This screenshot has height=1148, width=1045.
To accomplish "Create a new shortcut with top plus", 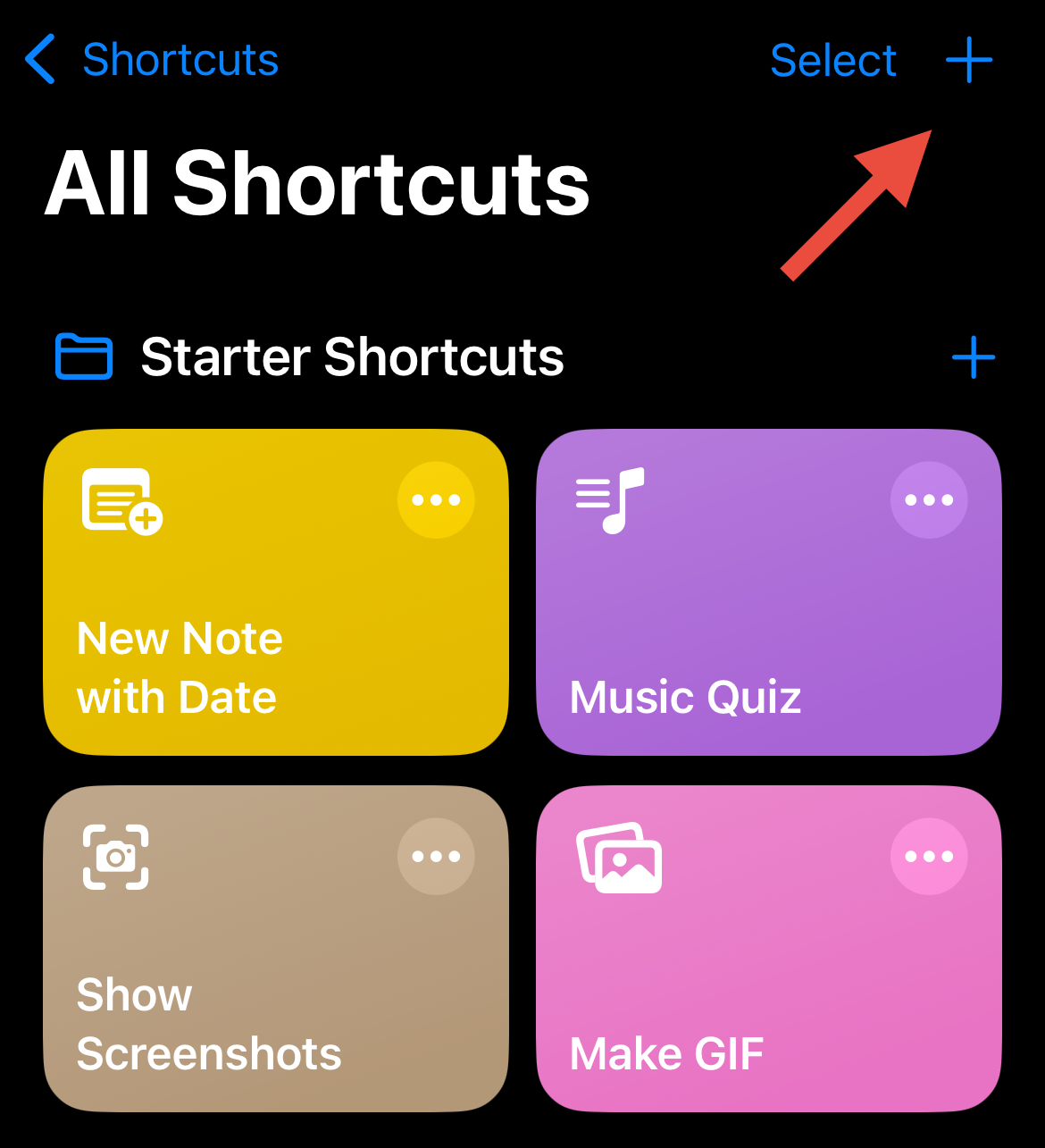I will 969,61.
